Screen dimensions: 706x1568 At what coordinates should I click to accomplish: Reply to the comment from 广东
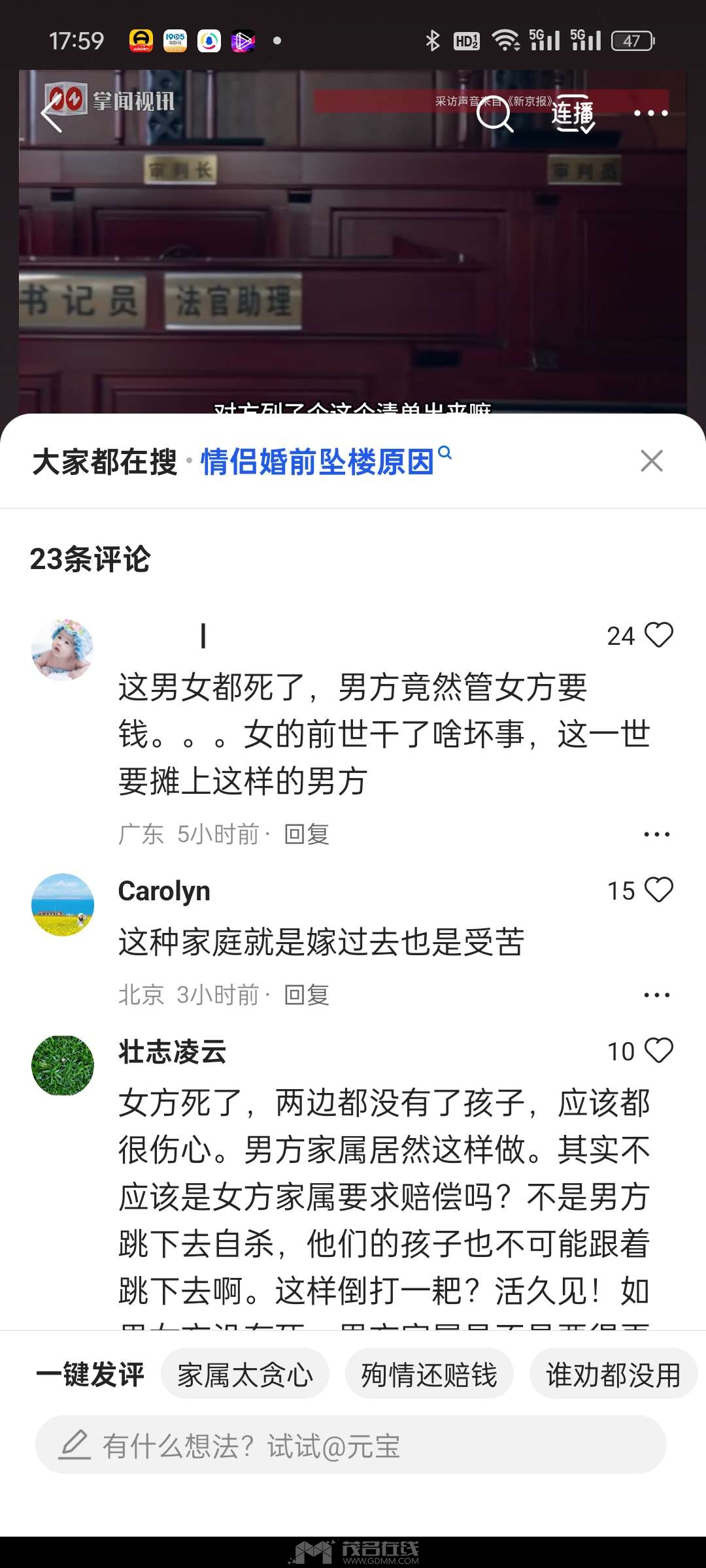306,834
